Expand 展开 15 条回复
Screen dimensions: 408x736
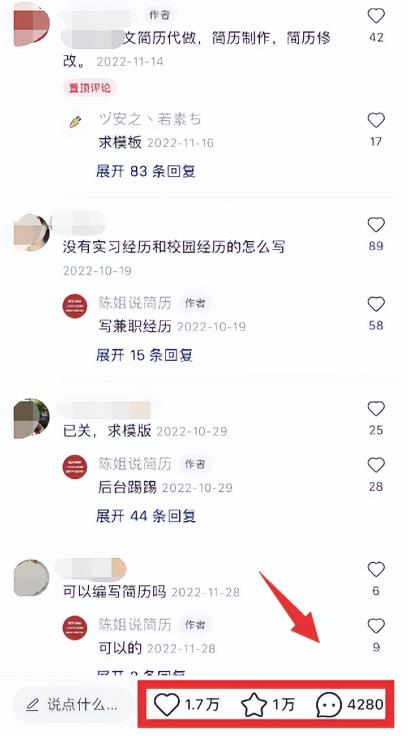click(144, 355)
